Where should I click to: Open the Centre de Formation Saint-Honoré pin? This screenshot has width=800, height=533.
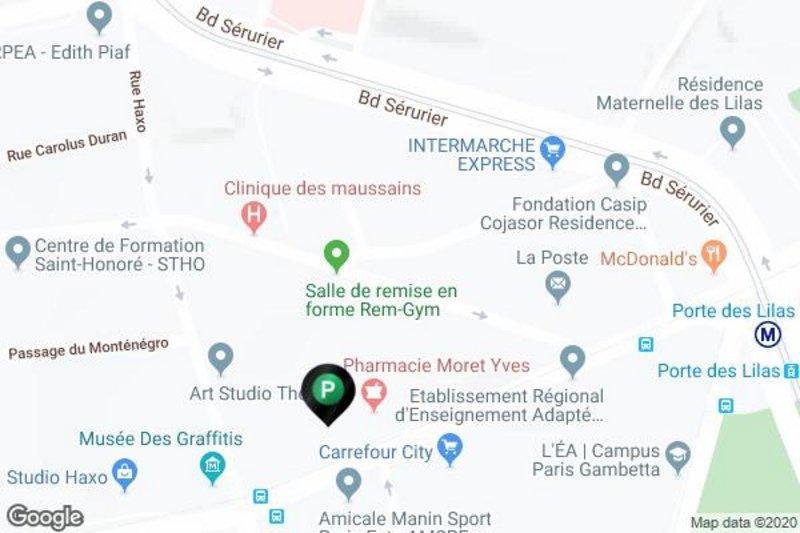pyautogui.click(x=17, y=250)
